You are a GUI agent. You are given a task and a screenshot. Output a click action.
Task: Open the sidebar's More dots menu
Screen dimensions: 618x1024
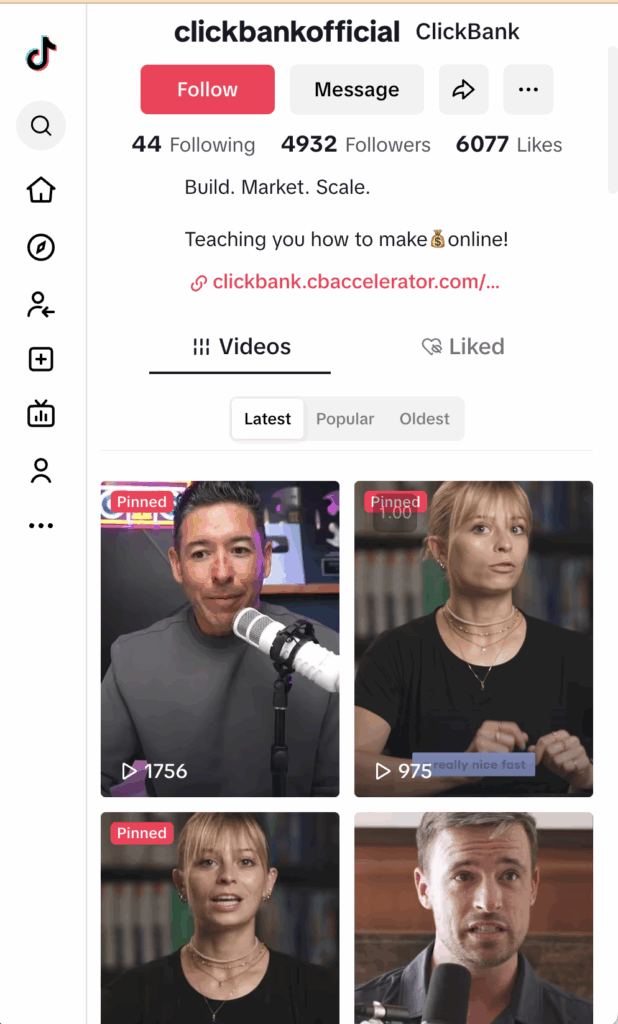pyautogui.click(x=41, y=526)
